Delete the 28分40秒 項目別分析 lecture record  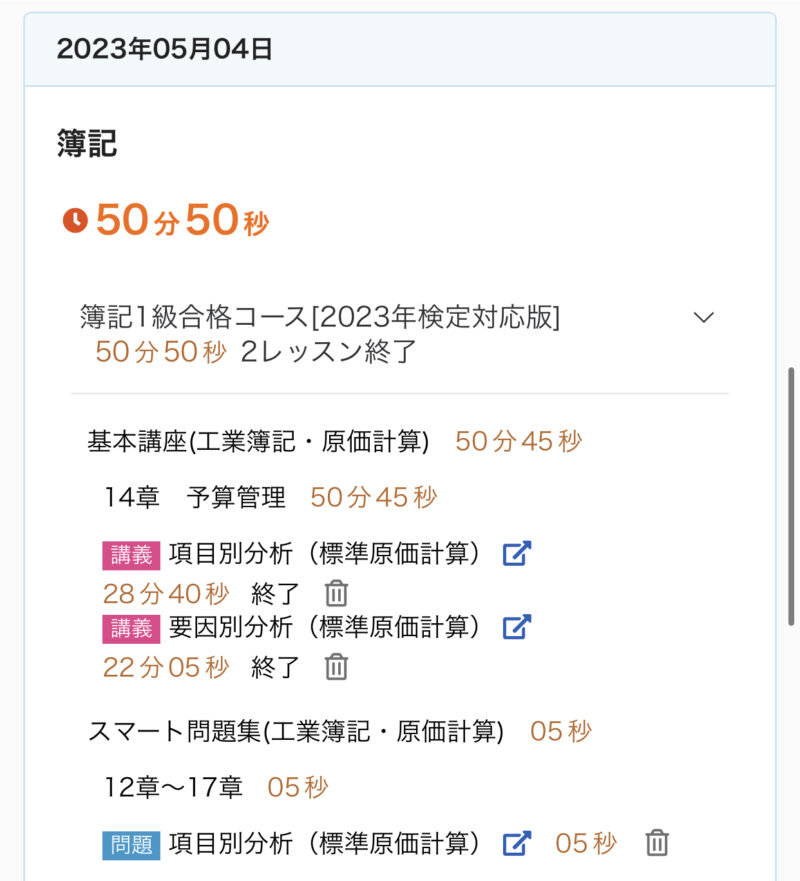[x=337, y=593]
